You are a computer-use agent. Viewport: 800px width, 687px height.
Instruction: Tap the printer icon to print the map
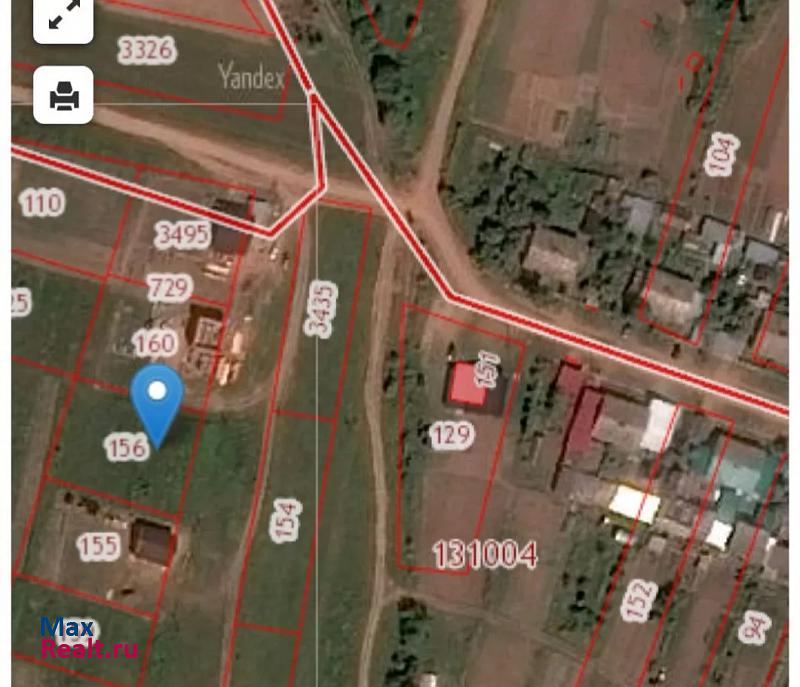click(63, 95)
